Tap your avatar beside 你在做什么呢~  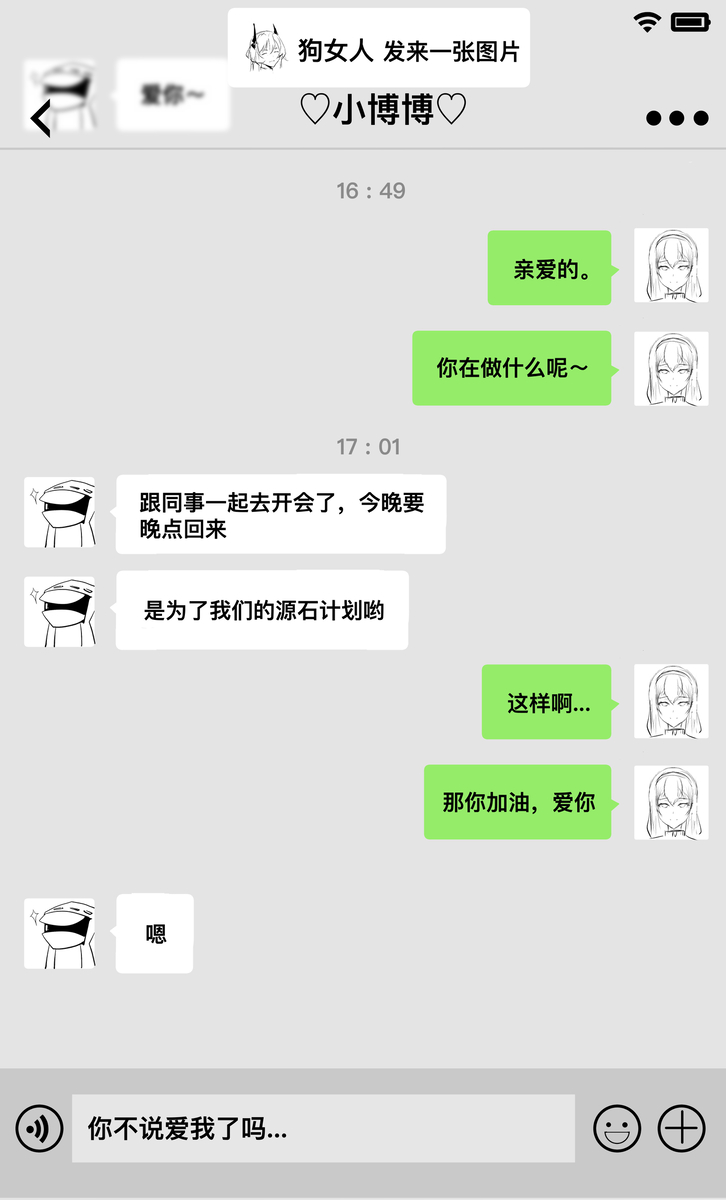pos(671,369)
